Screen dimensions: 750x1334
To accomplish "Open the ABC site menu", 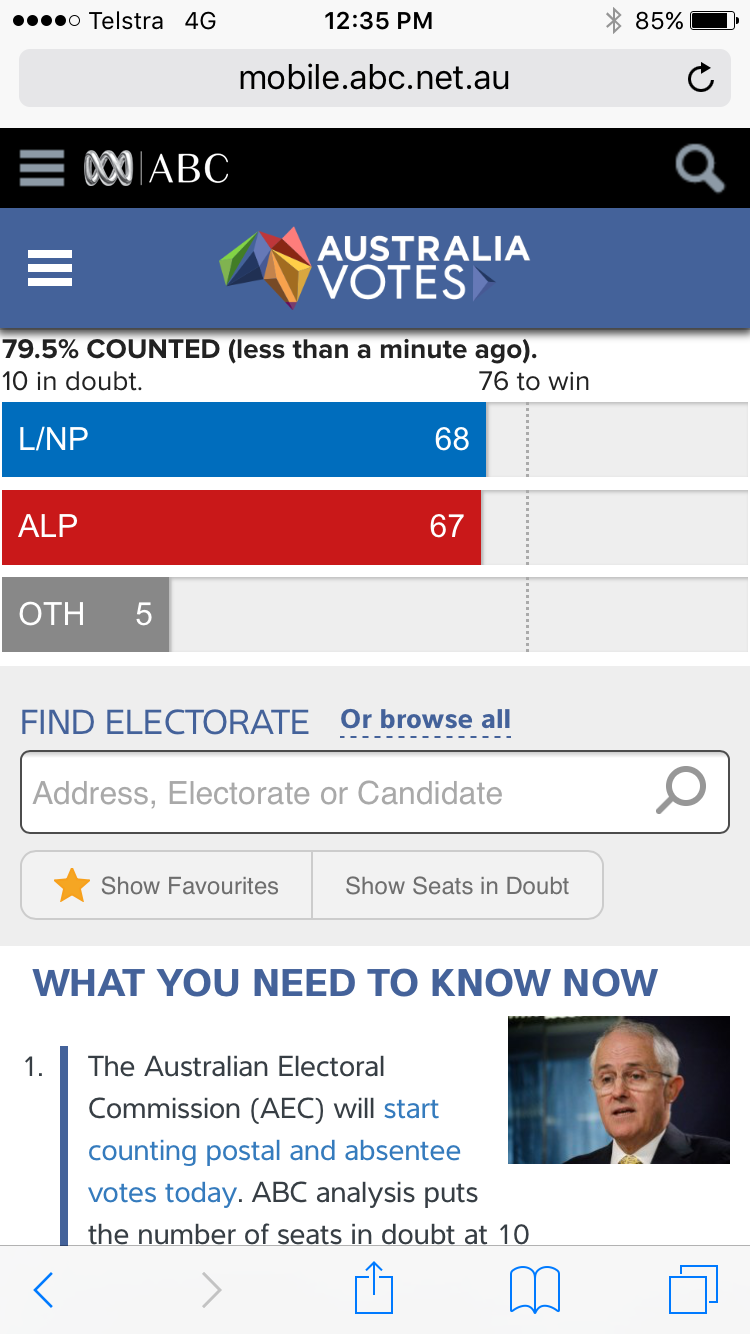I will 42,168.
